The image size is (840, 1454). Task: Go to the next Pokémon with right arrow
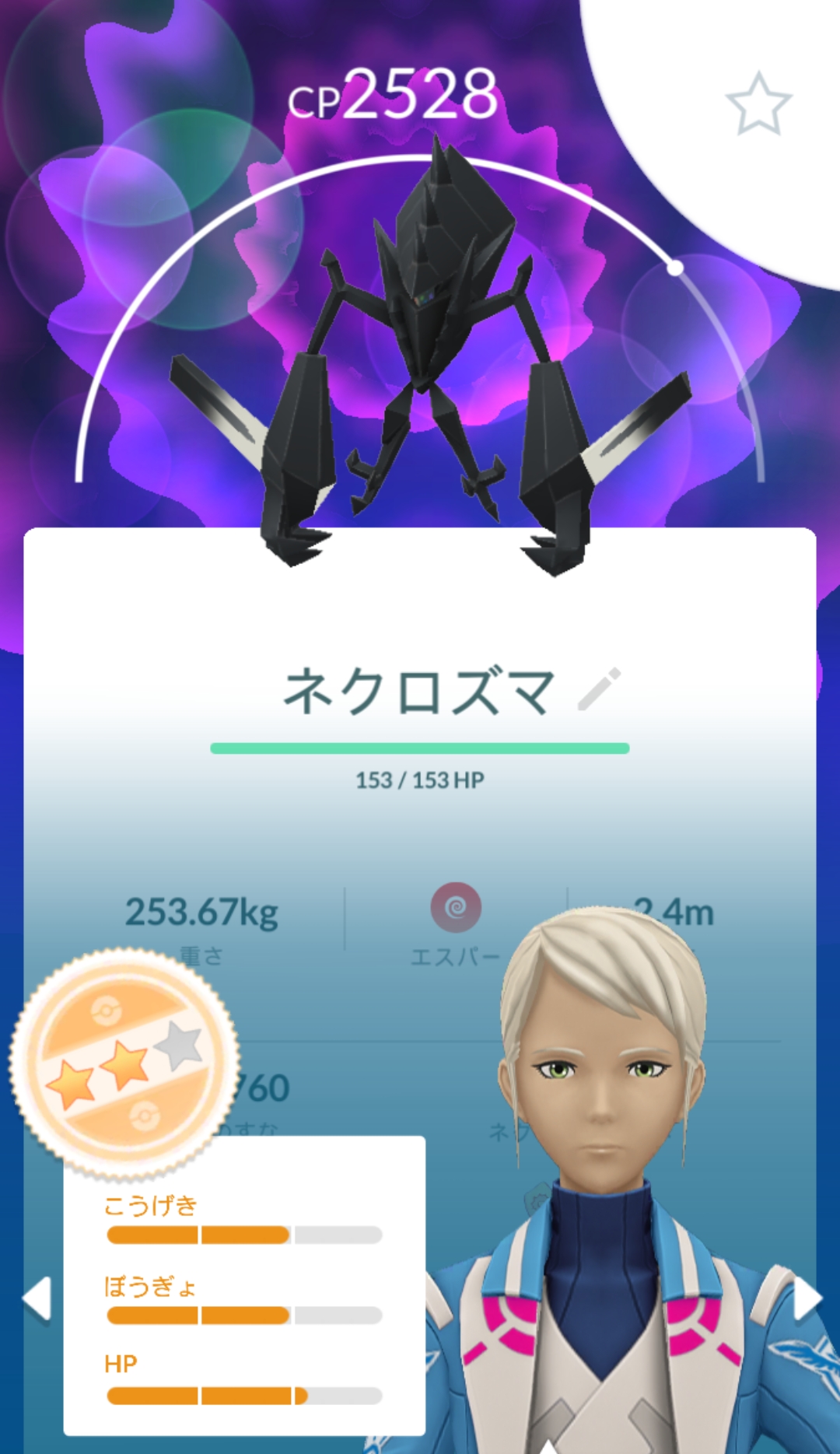(x=807, y=1298)
